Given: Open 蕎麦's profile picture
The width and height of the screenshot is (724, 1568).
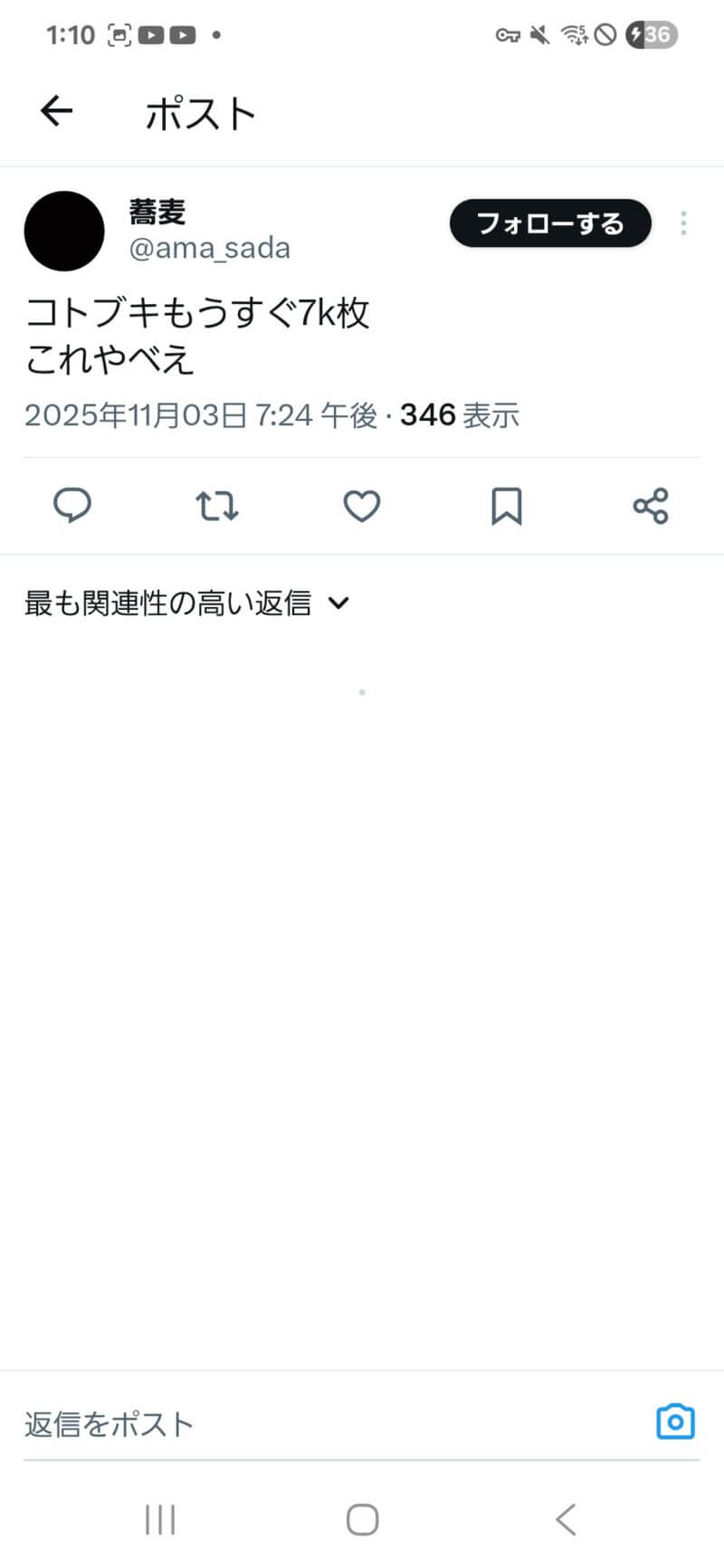Looking at the screenshot, I should [64, 231].
